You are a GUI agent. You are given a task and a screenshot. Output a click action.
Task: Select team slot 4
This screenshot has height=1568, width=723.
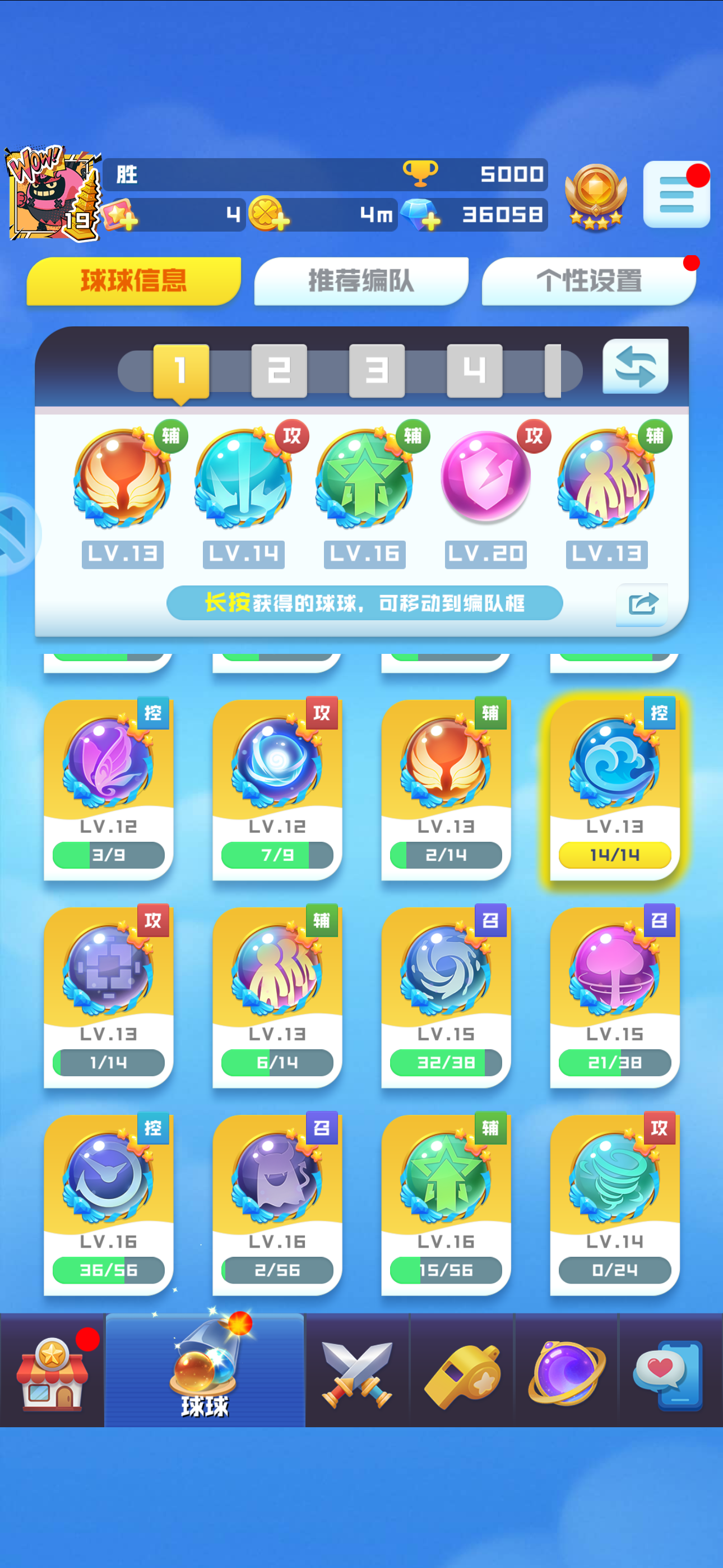pos(474,370)
